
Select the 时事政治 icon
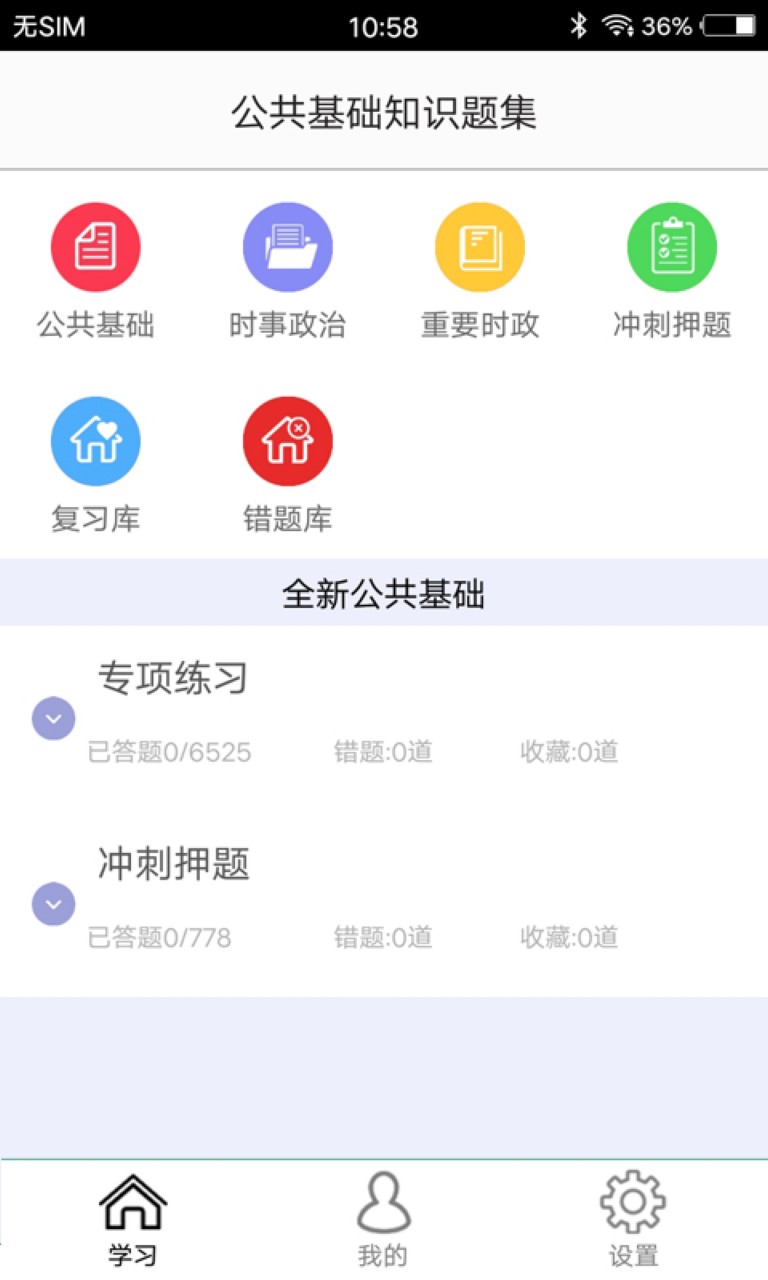[287, 245]
